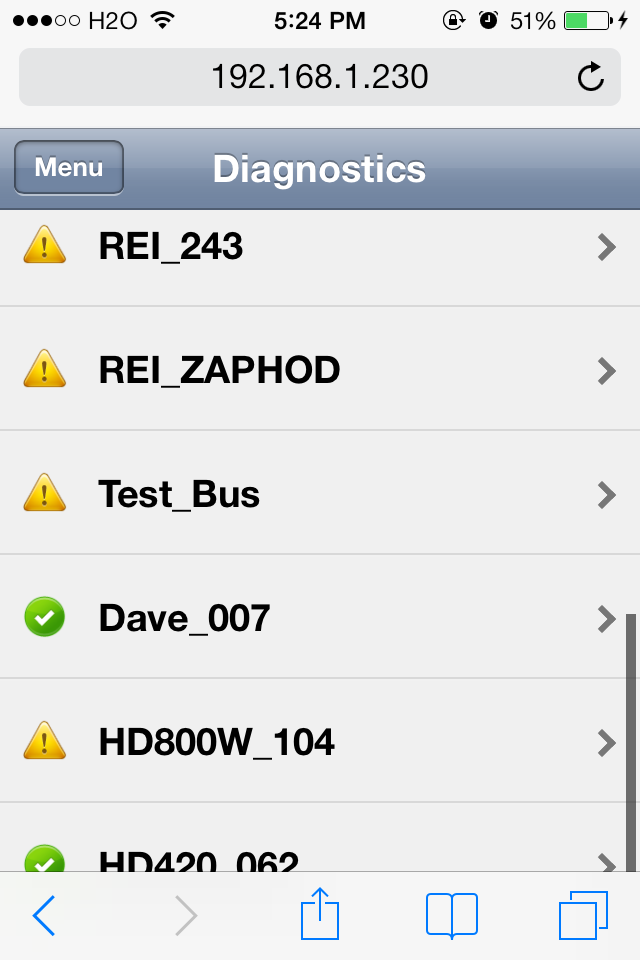
Task: Select the Test_Bus row
Action: click(320, 494)
